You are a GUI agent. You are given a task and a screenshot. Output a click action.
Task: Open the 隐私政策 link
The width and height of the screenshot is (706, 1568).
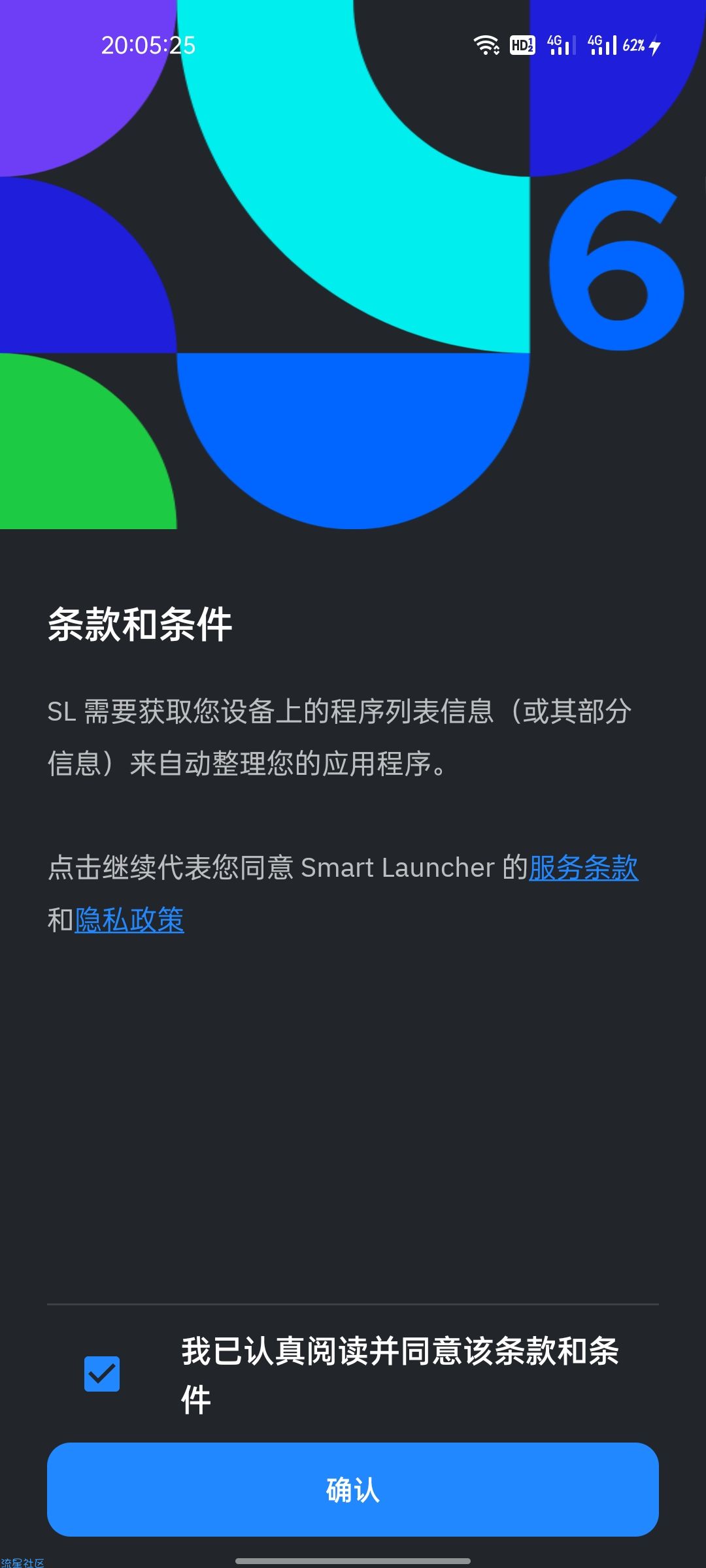[129, 920]
